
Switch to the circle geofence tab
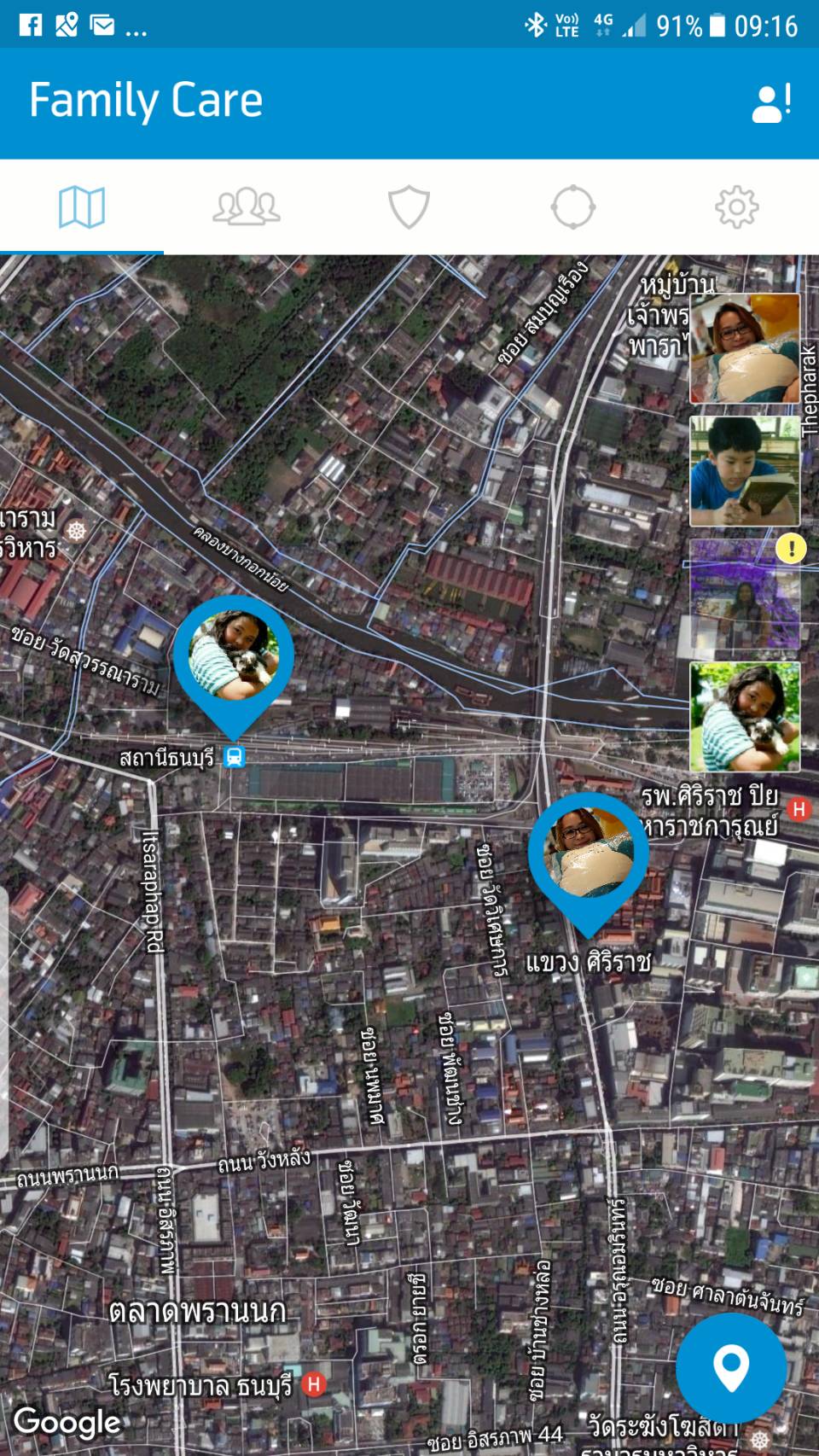click(572, 207)
